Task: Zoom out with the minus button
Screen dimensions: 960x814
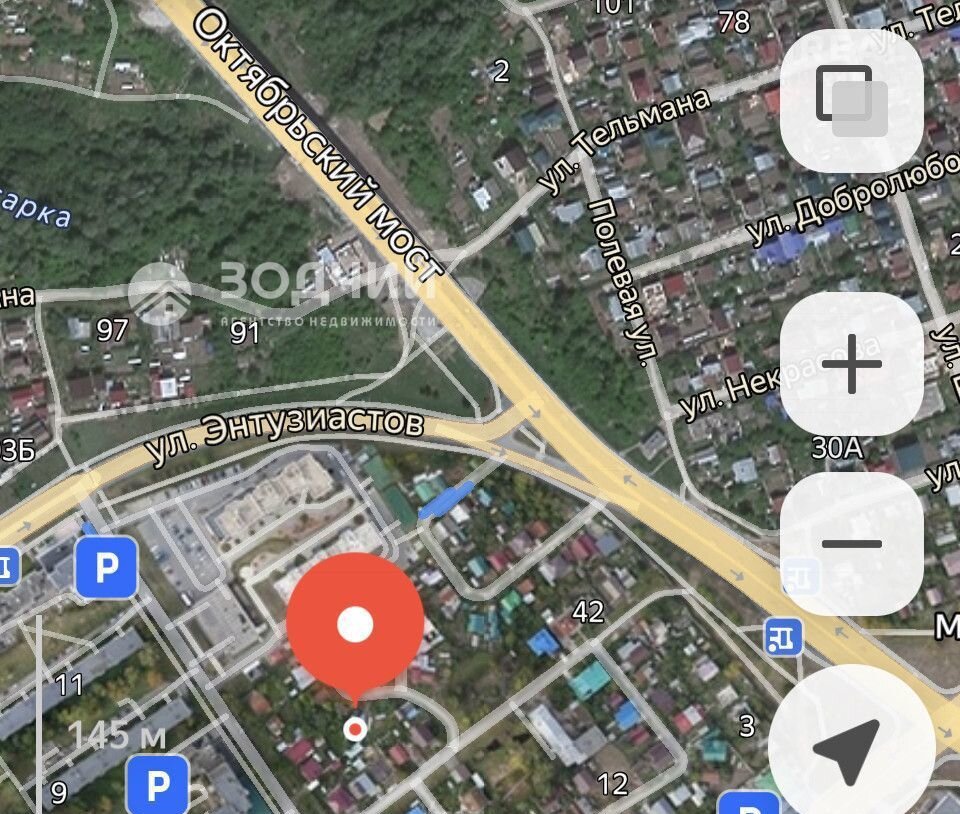Action: (x=851, y=544)
